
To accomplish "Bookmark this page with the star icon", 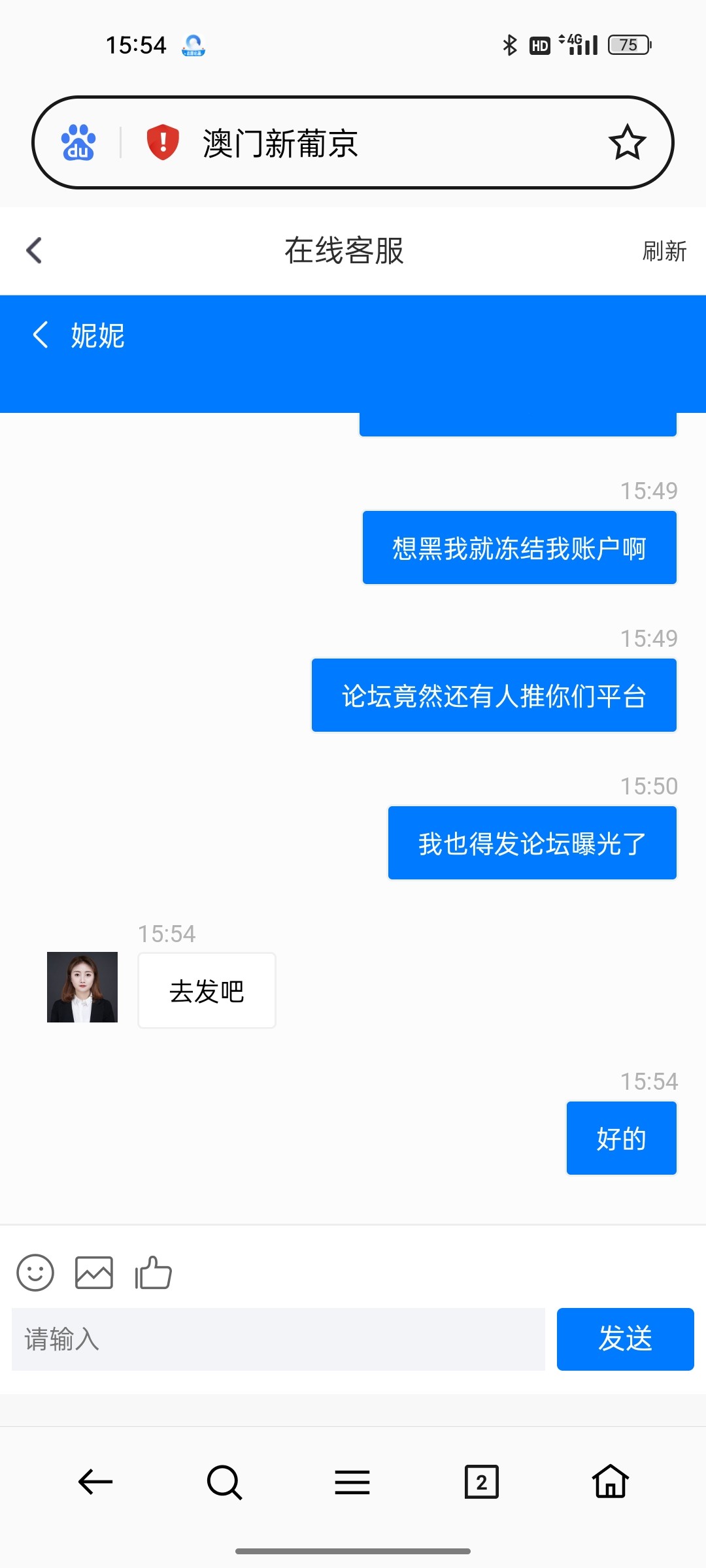I will click(x=627, y=142).
